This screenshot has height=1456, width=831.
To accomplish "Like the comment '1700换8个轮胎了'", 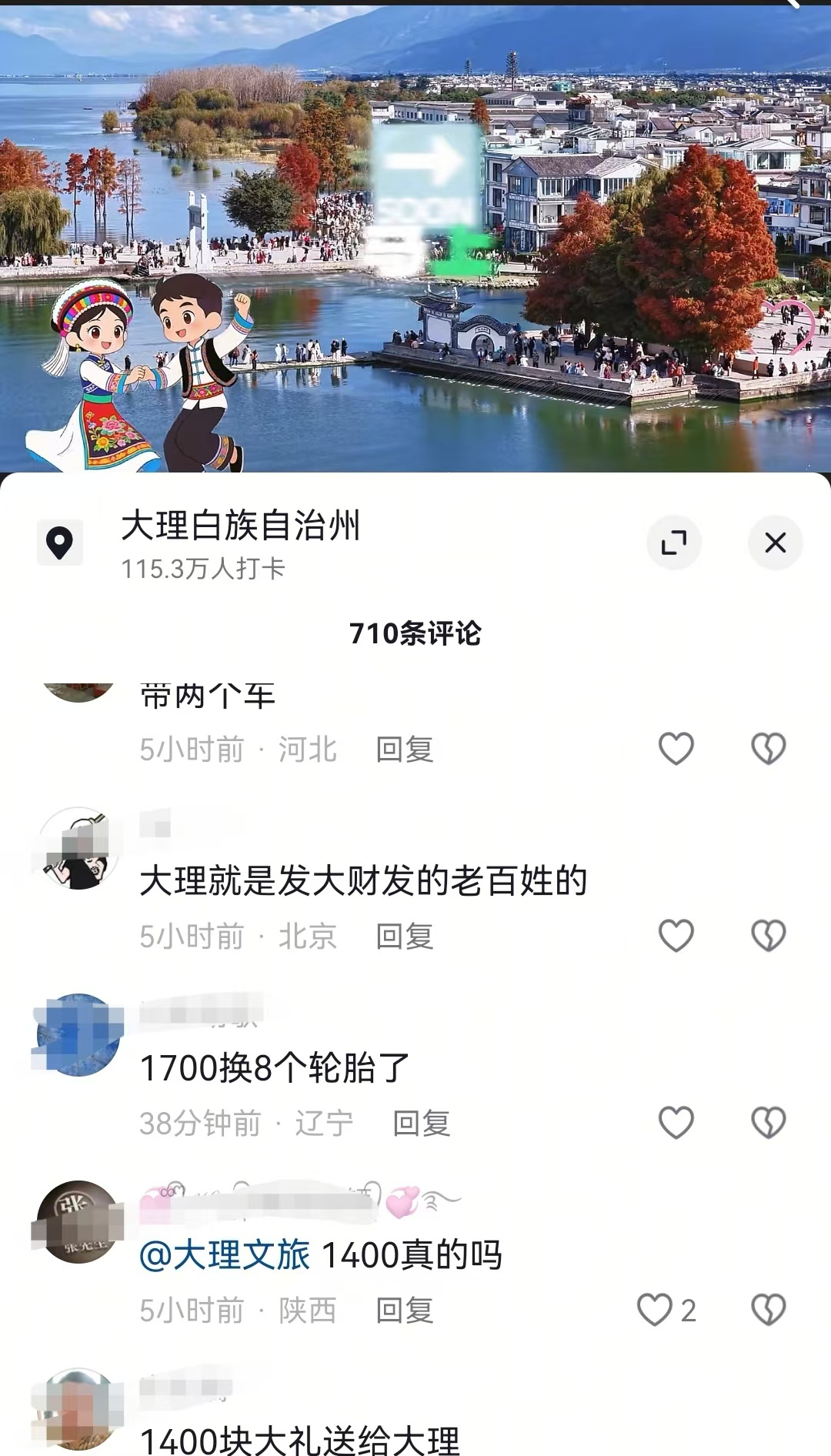I will (676, 1123).
